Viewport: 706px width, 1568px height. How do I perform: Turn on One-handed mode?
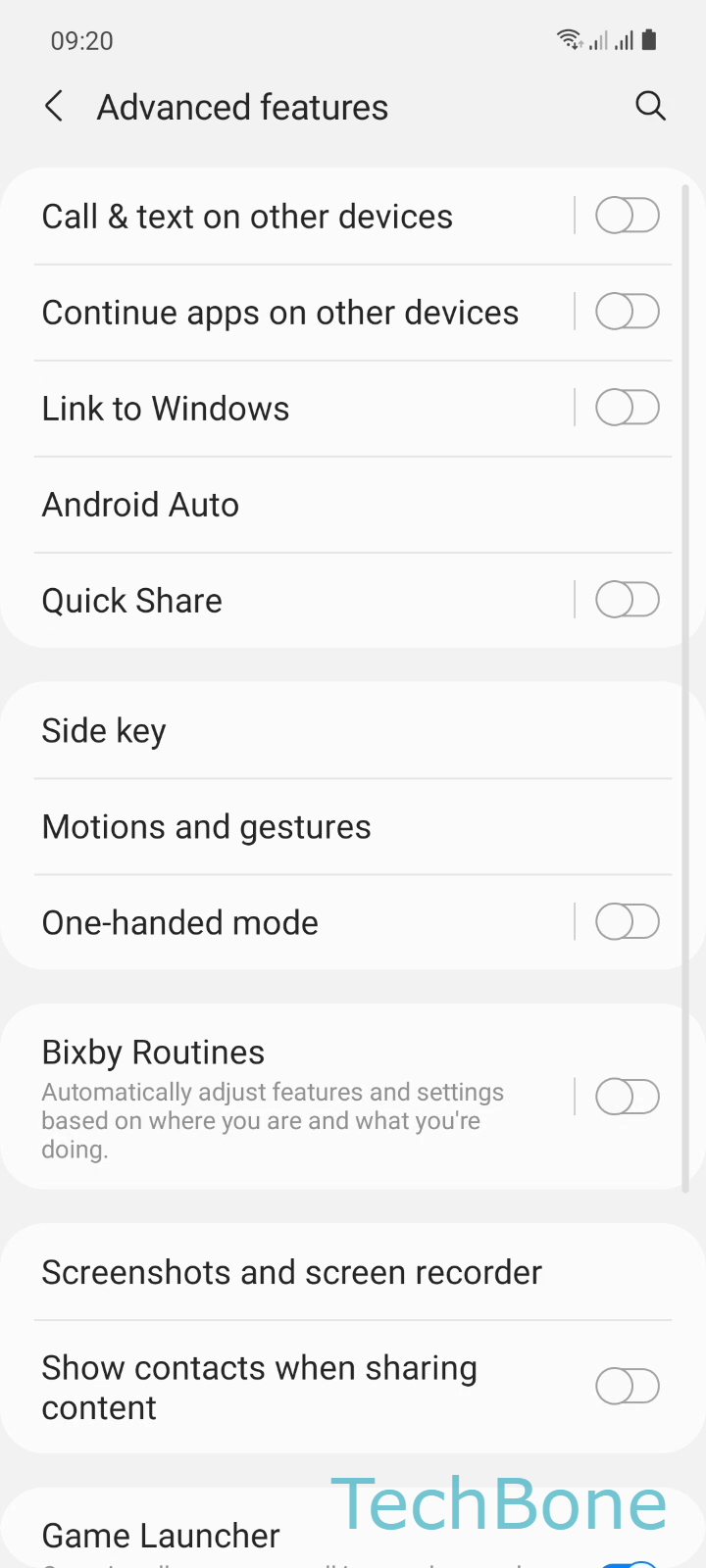628,922
